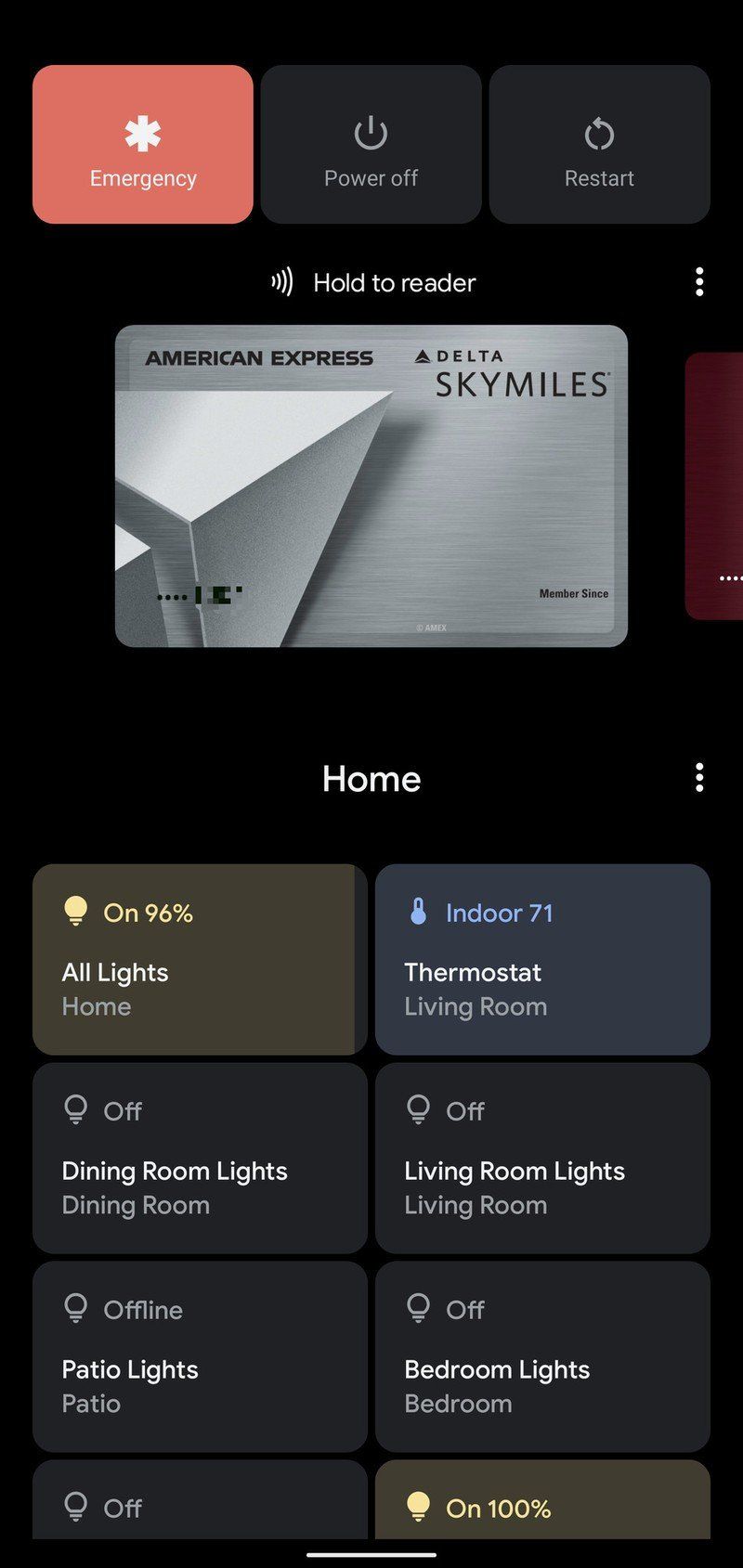Select the partially visible red card
The image size is (743, 1568).
(715, 486)
